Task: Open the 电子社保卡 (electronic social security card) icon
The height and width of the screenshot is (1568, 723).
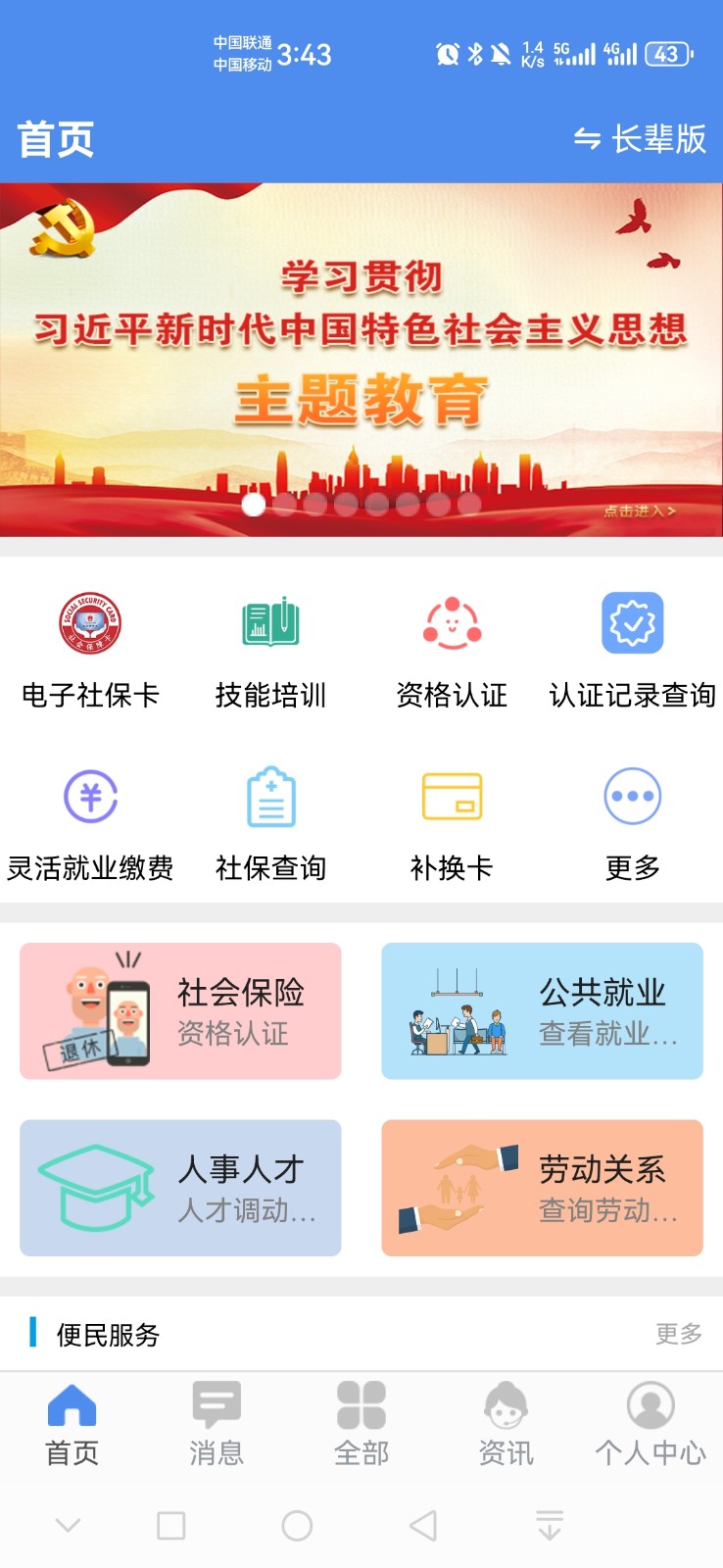Action: [90, 642]
